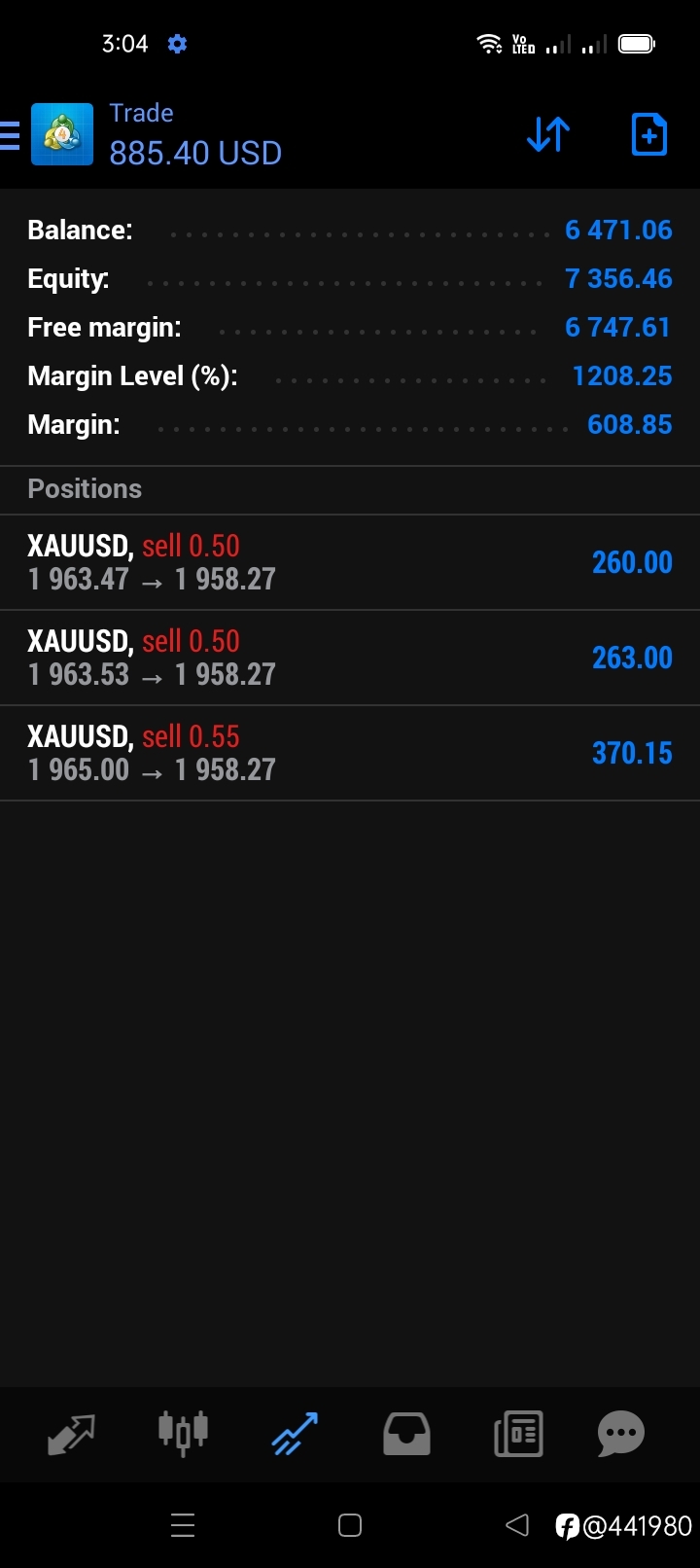
Task: Open XAUUSD sell 0.55 position
Action: 350,753
